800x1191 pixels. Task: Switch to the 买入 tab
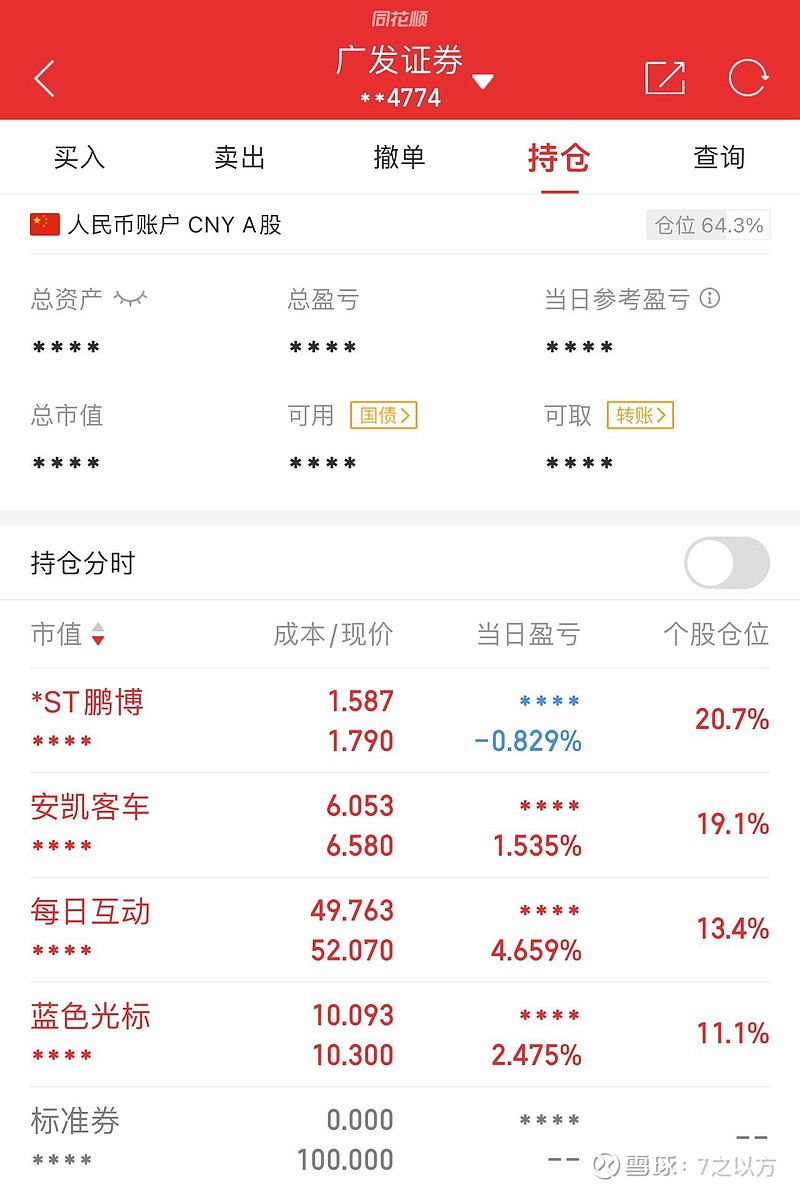click(79, 157)
